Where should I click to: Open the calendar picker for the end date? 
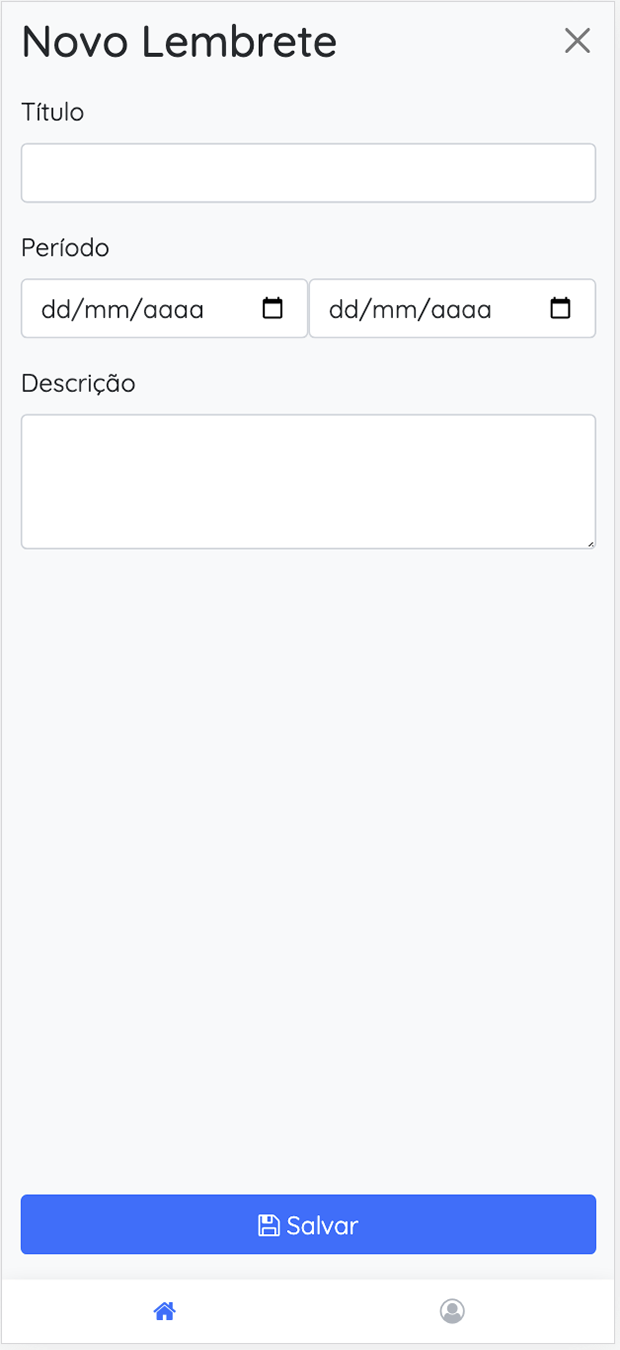click(x=561, y=309)
